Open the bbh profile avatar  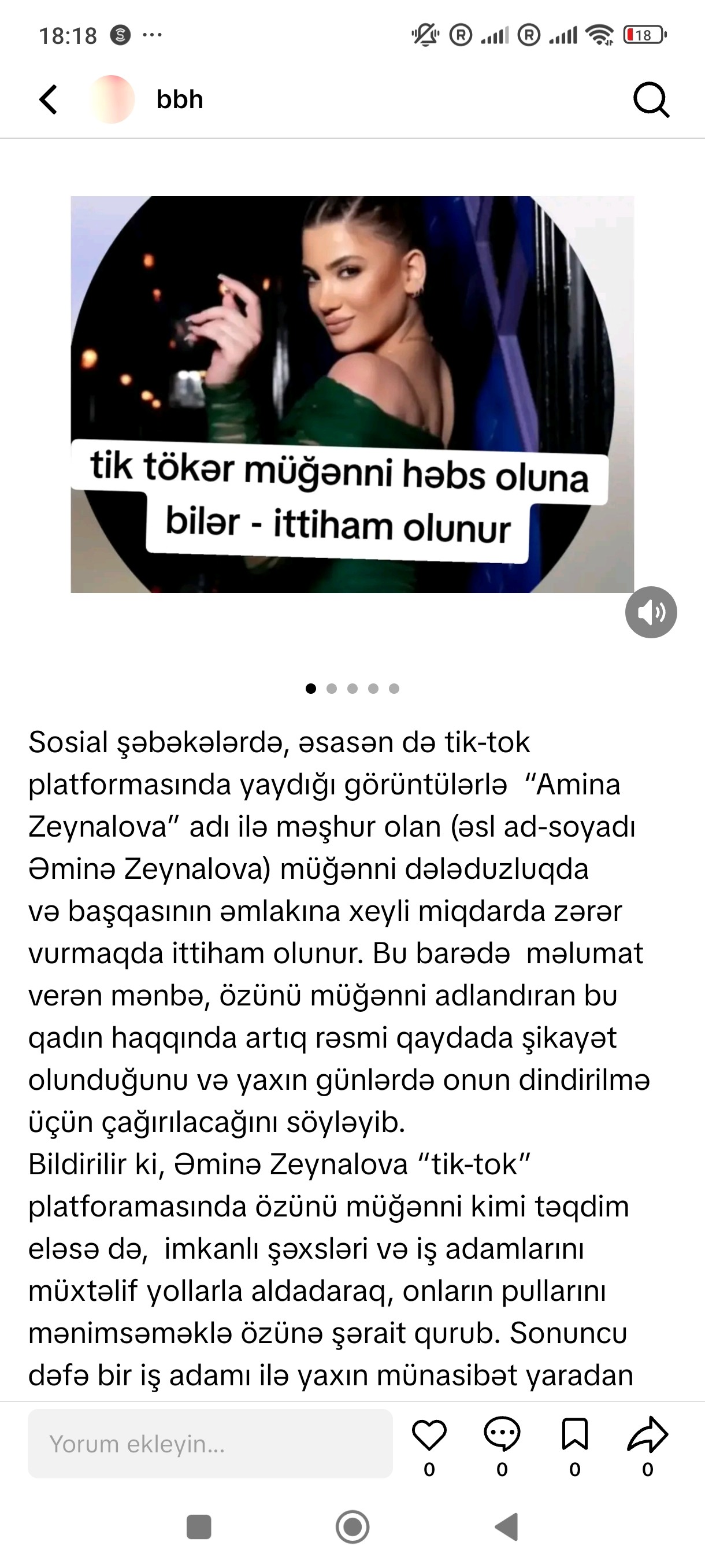(x=112, y=99)
